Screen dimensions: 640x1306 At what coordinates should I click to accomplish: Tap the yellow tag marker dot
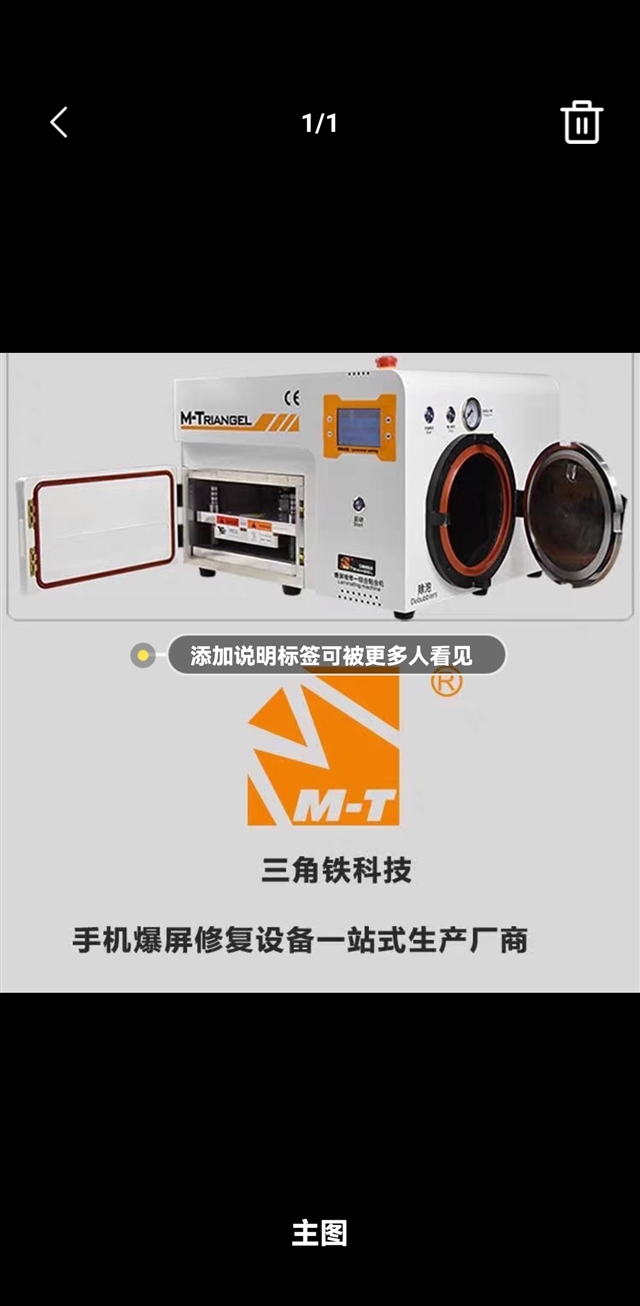pos(143,656)
